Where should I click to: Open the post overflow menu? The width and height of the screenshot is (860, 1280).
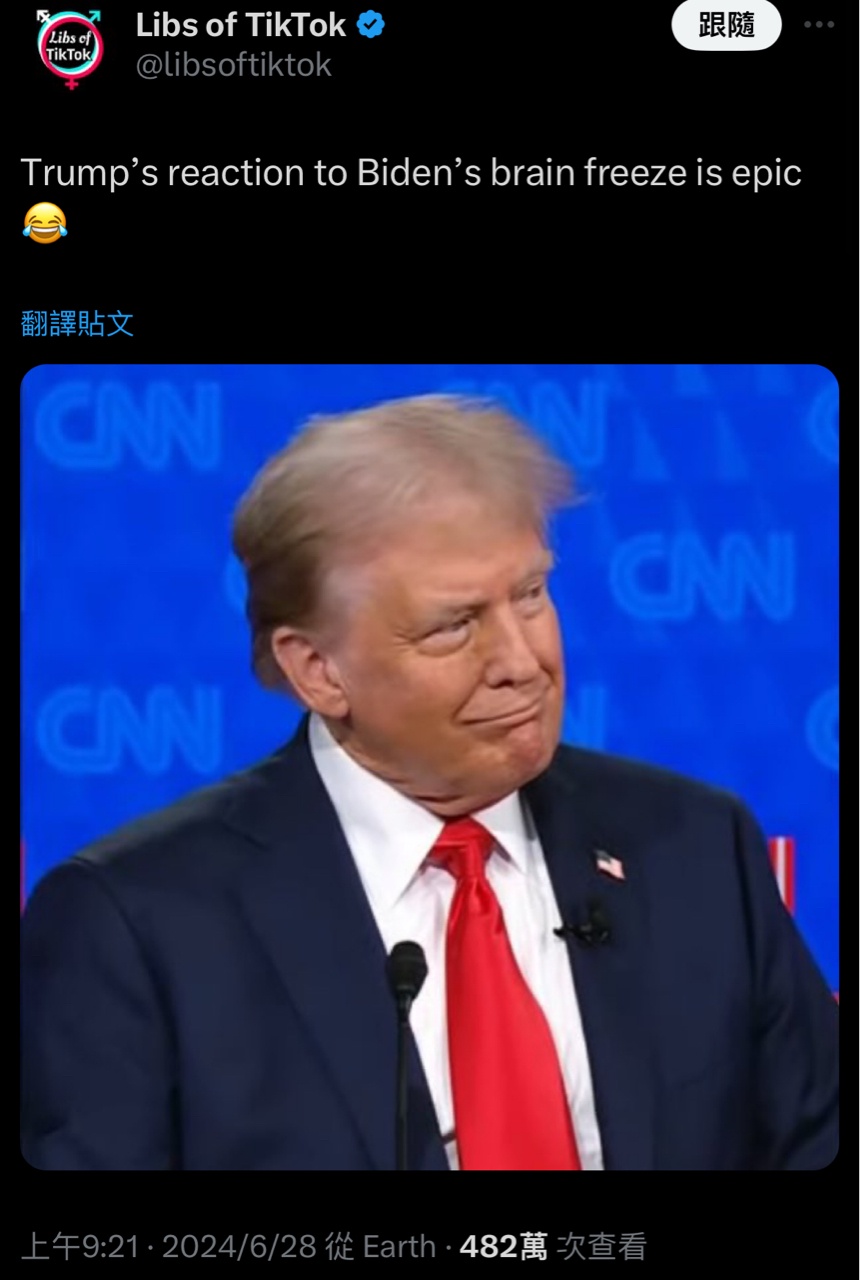pyautogui.click(x=819, y=25)
